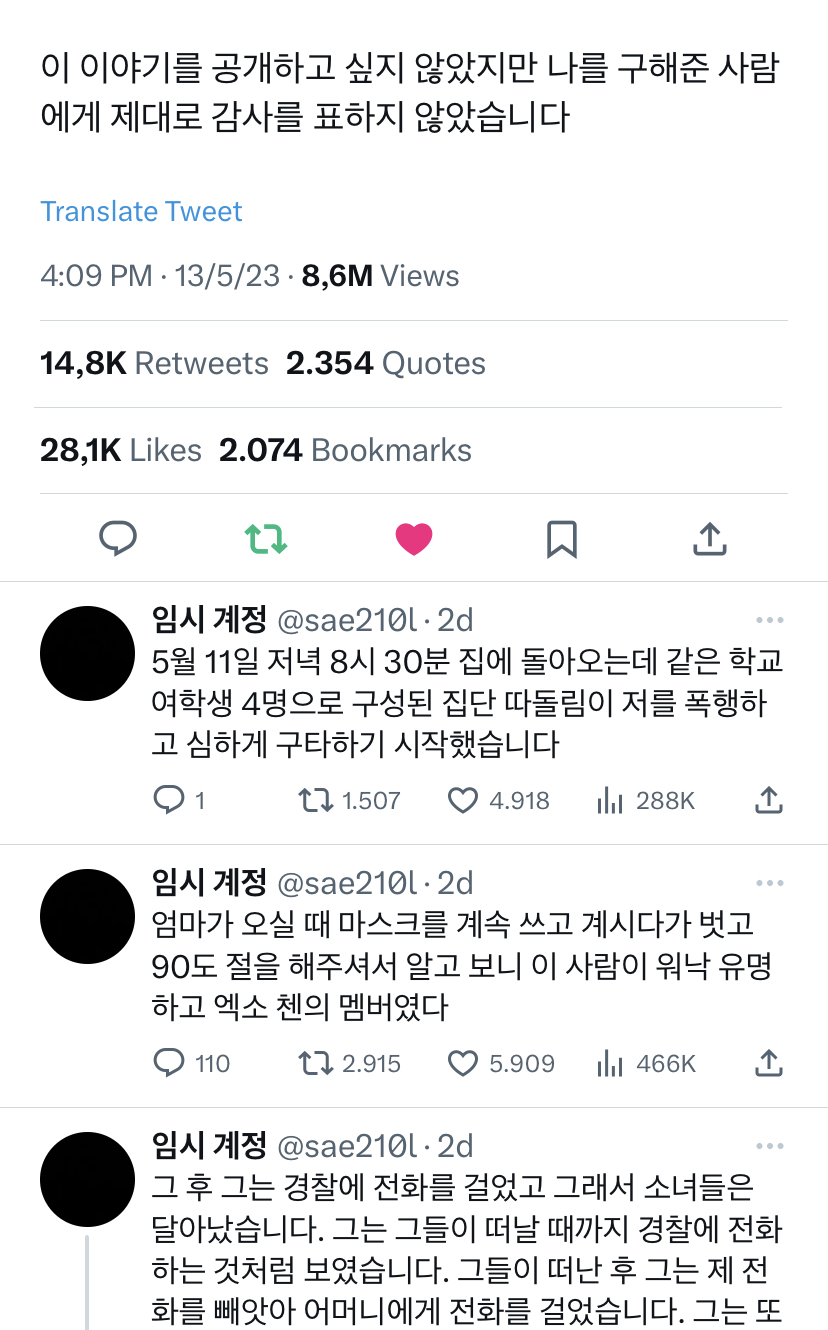Open overflow menu on 그 후 그는 reply

coord(769,1146)
